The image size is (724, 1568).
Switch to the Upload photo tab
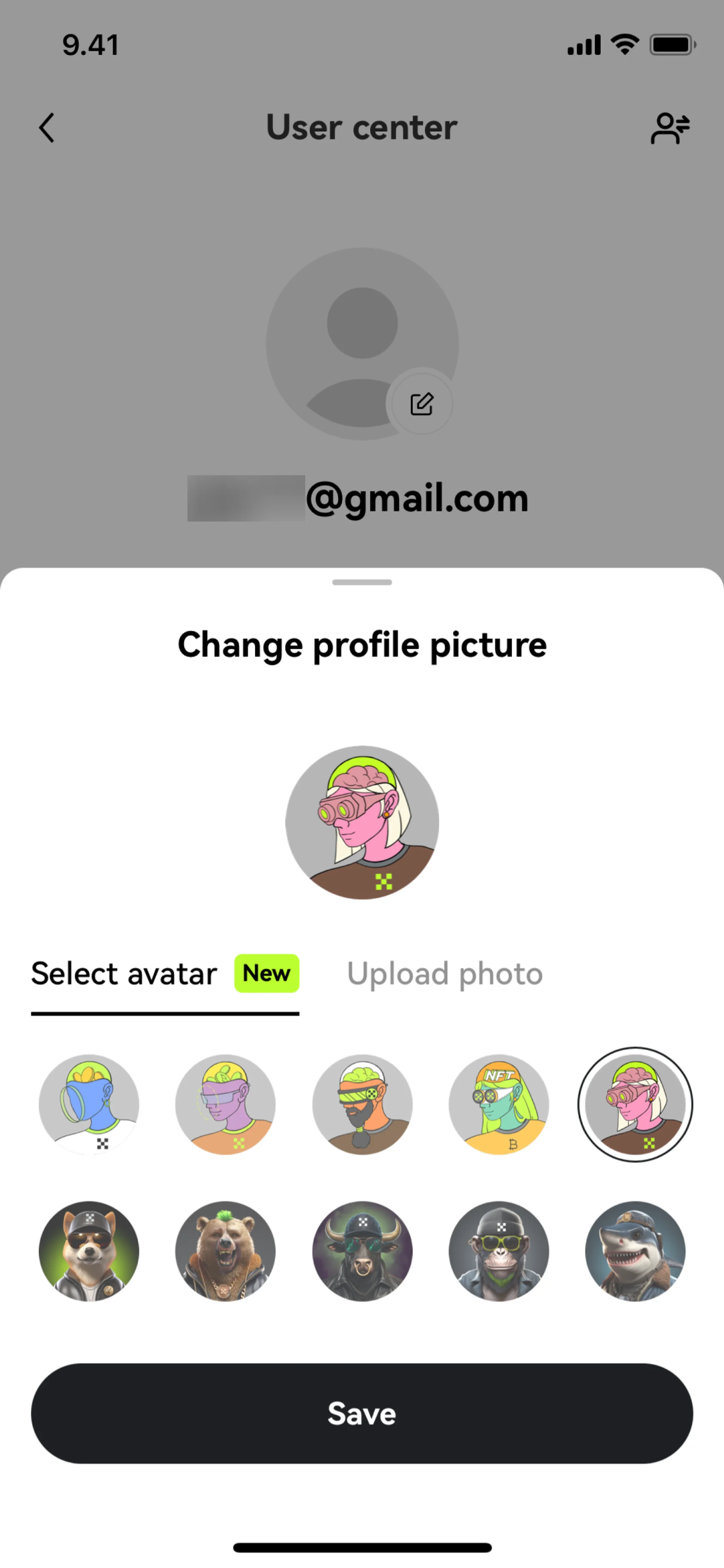point(445,973)
